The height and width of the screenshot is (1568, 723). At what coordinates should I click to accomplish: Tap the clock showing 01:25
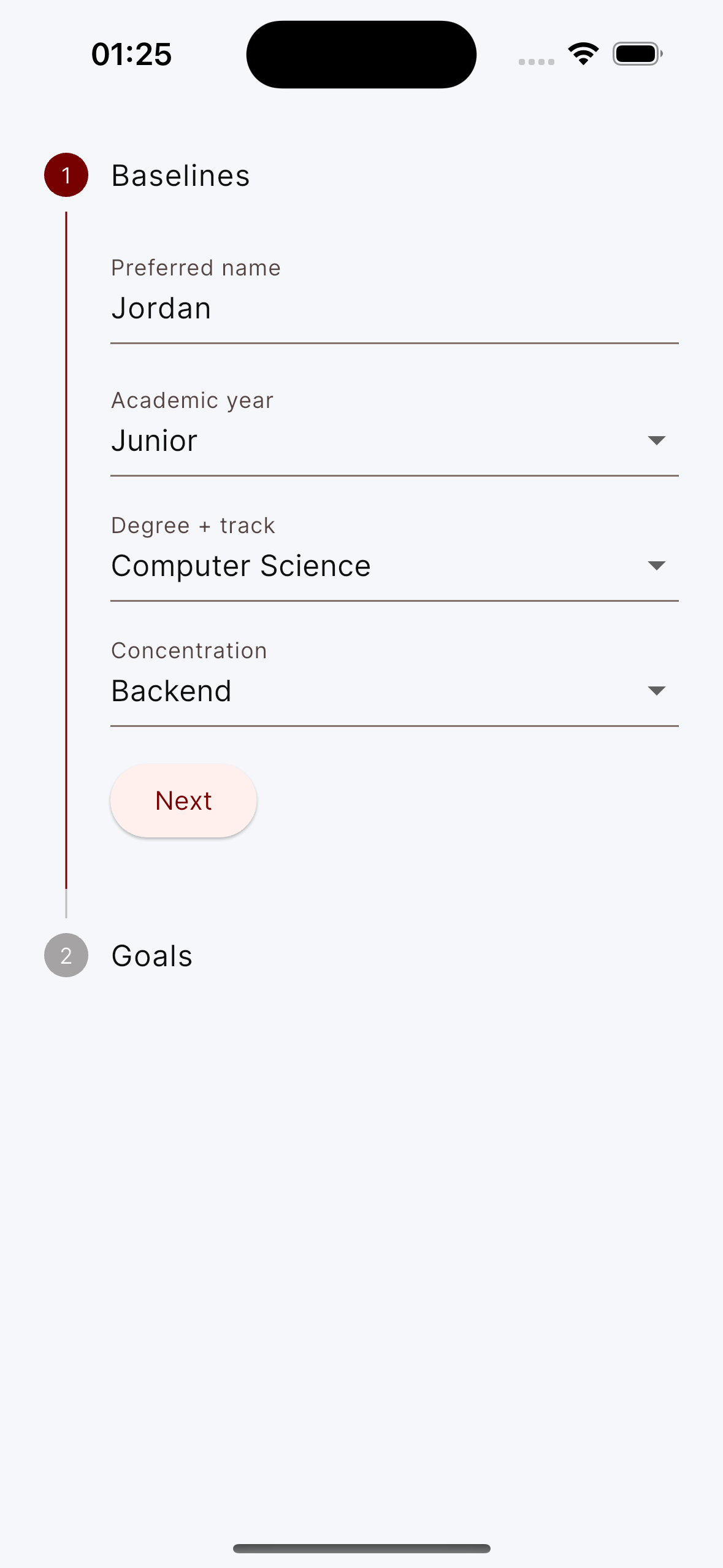130,54
